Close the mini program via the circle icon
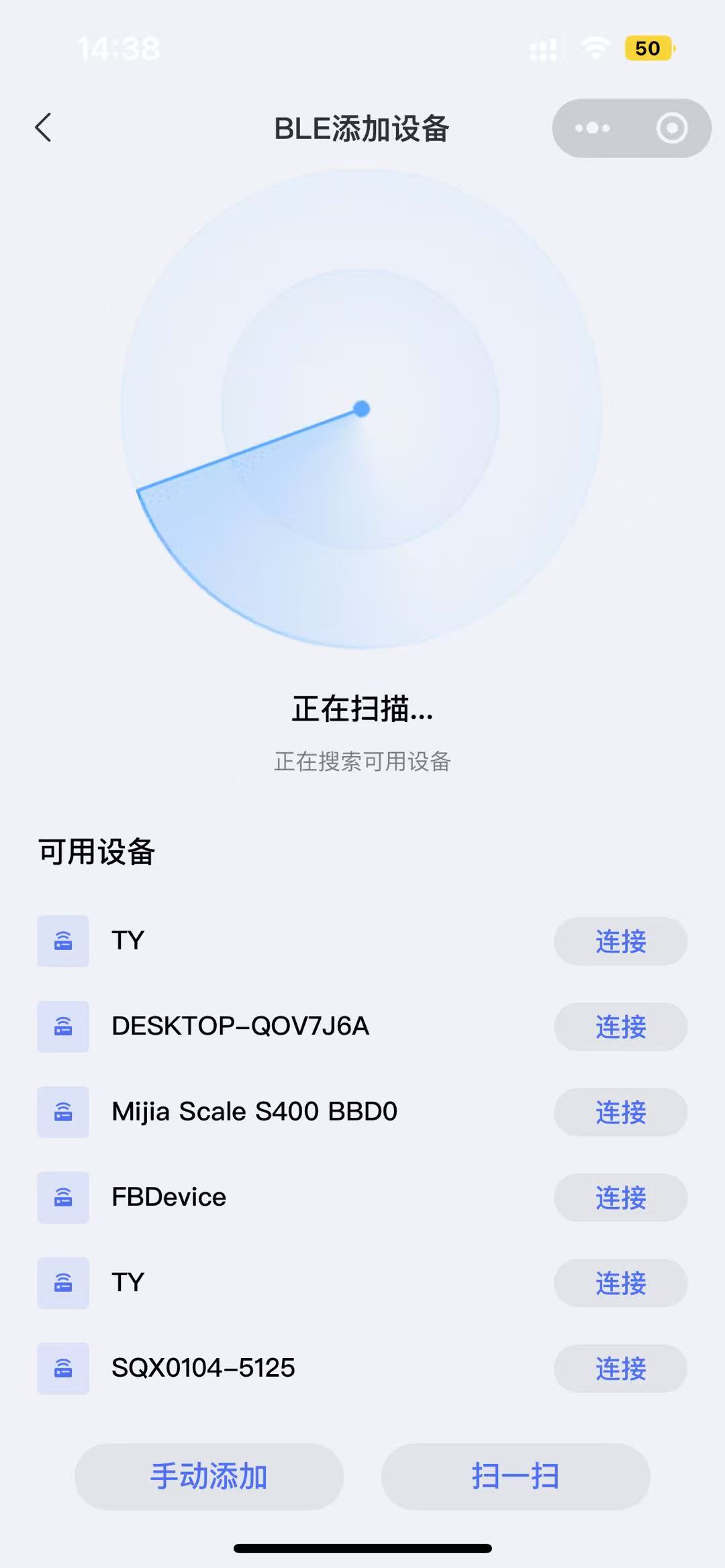Screen dimensions: 725x1568 (671, 127)
